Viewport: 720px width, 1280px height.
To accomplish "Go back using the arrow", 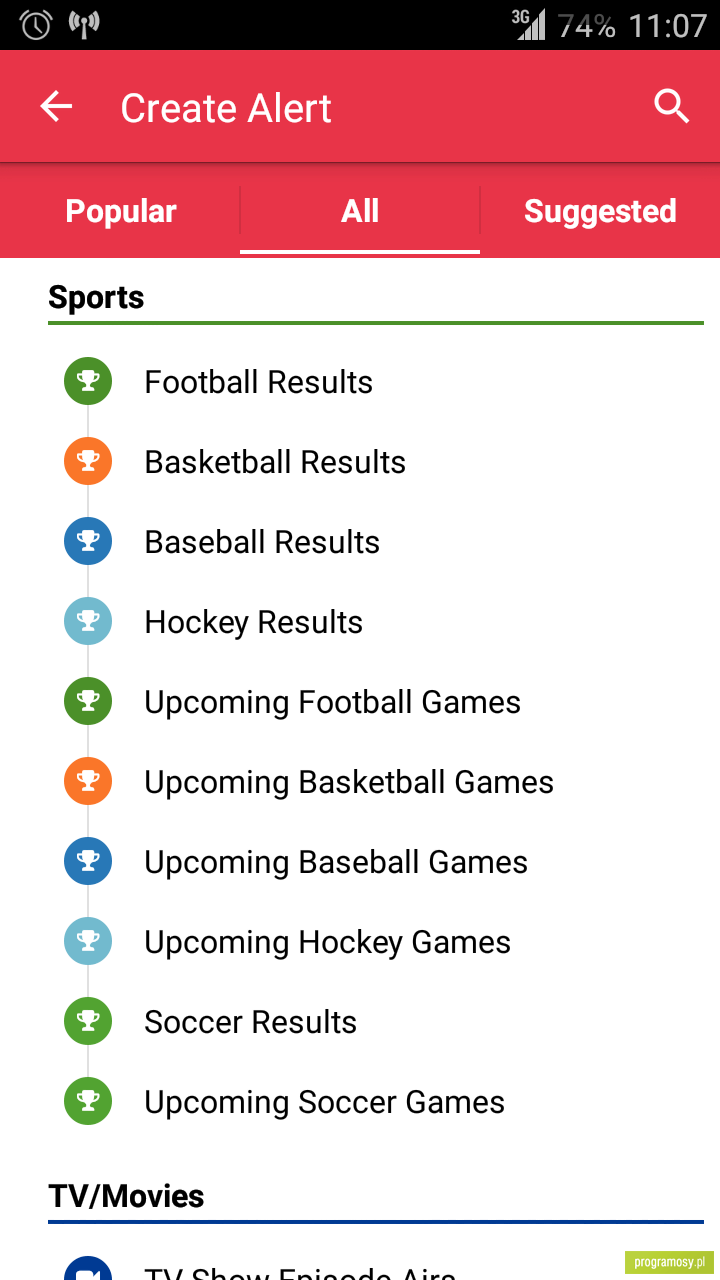I will click(x=56, y=106).
